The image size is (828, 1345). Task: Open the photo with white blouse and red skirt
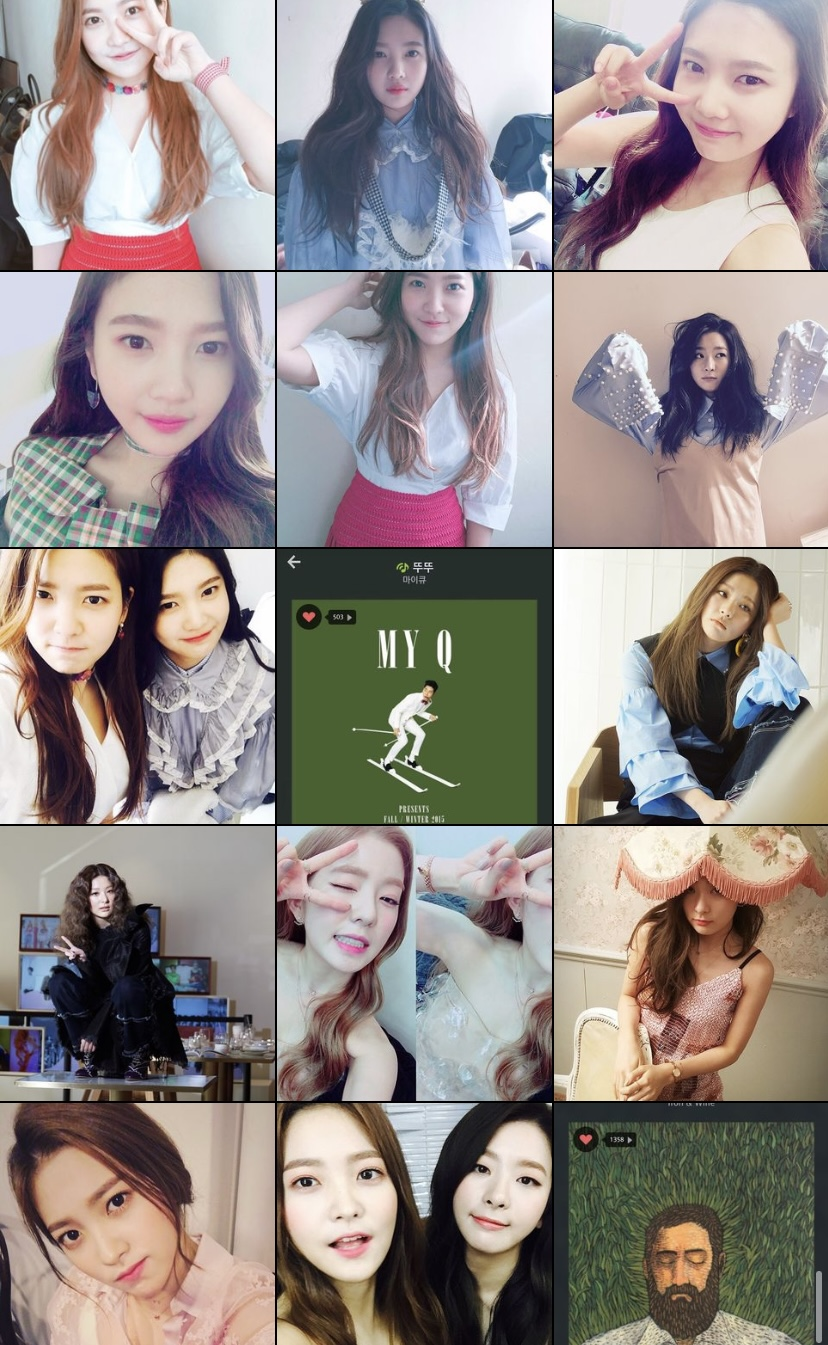[x=137, y=135]
